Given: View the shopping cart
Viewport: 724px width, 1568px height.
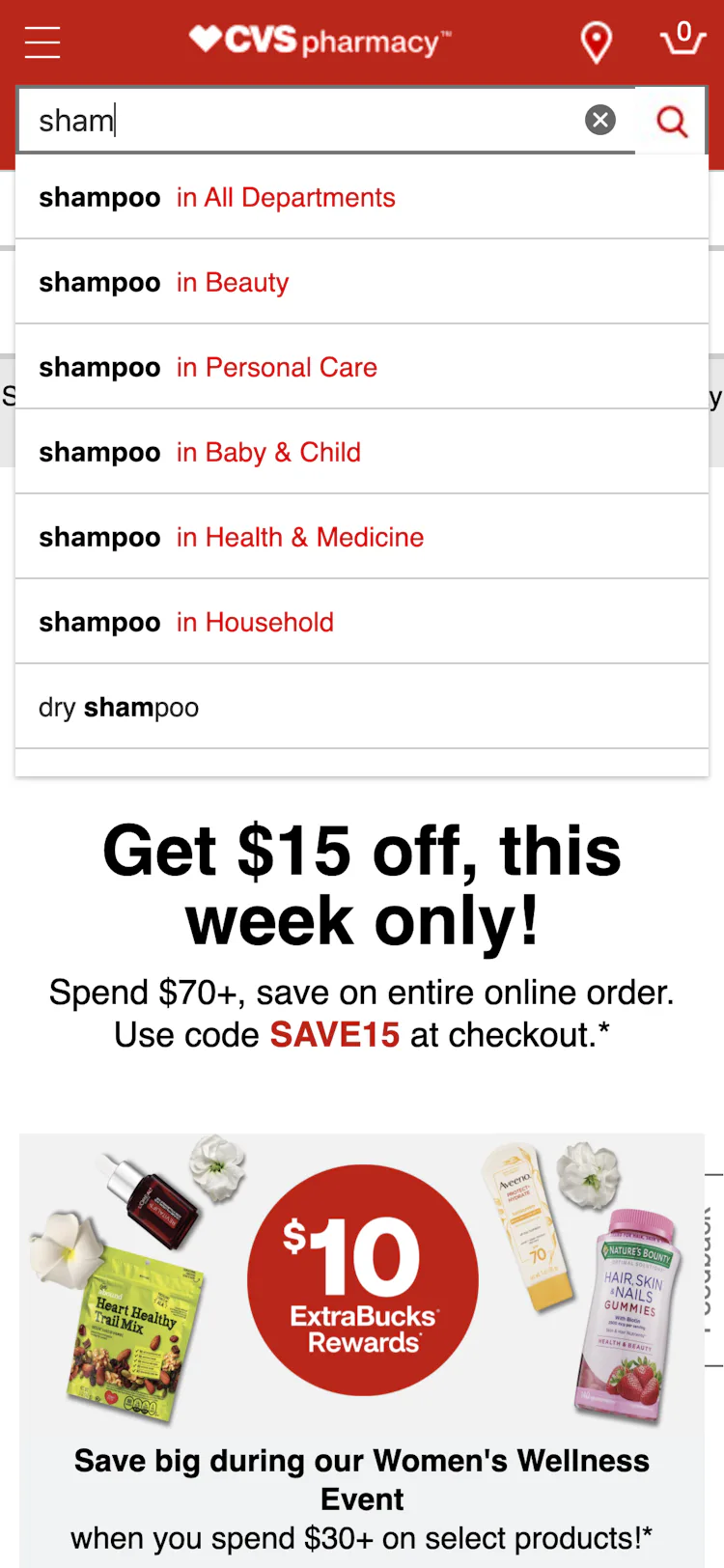Looking at the screenshot, I should [x=682, y=41].
